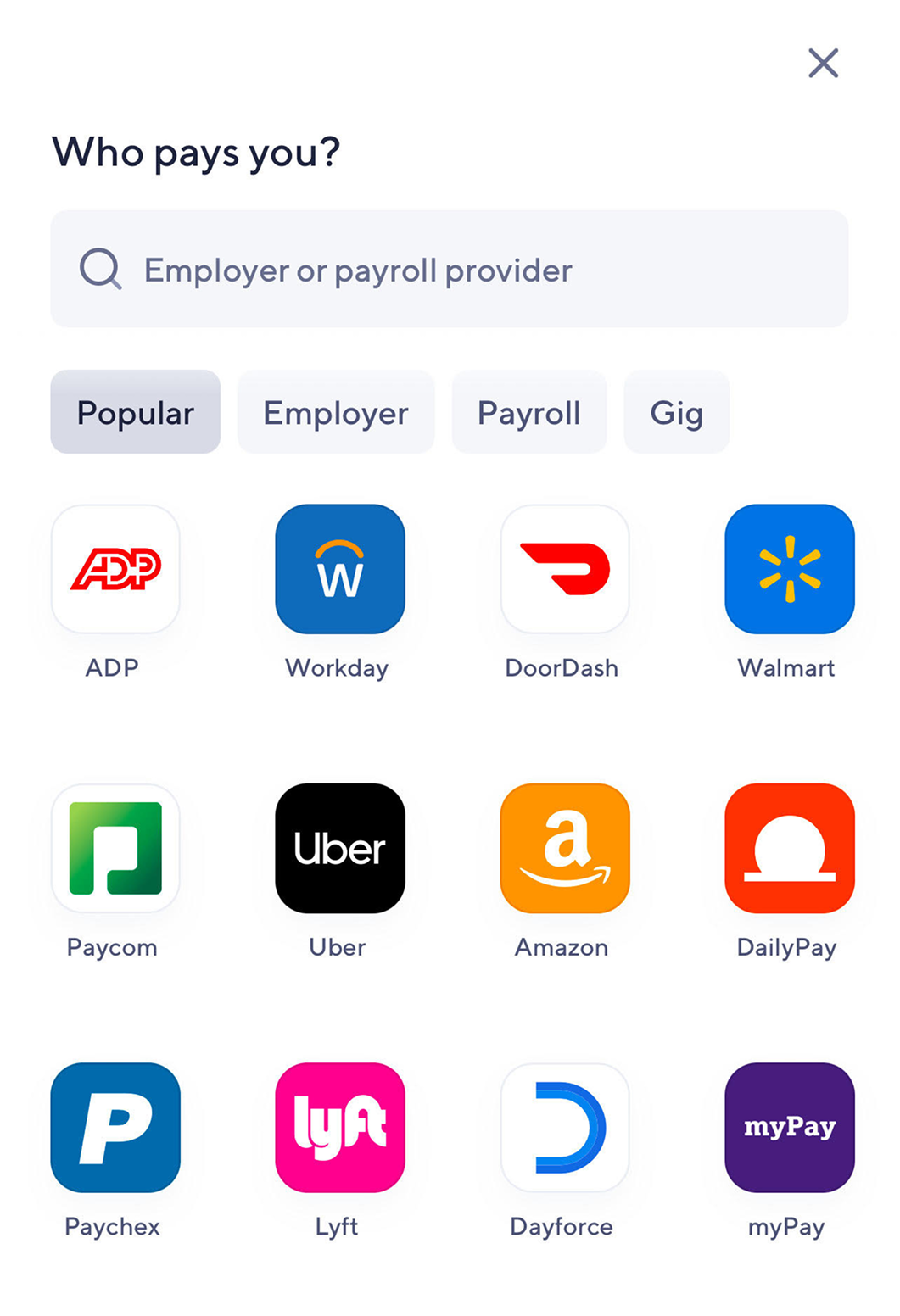
Task: Tap the Lyft tile
Action: pos(340,1127)
